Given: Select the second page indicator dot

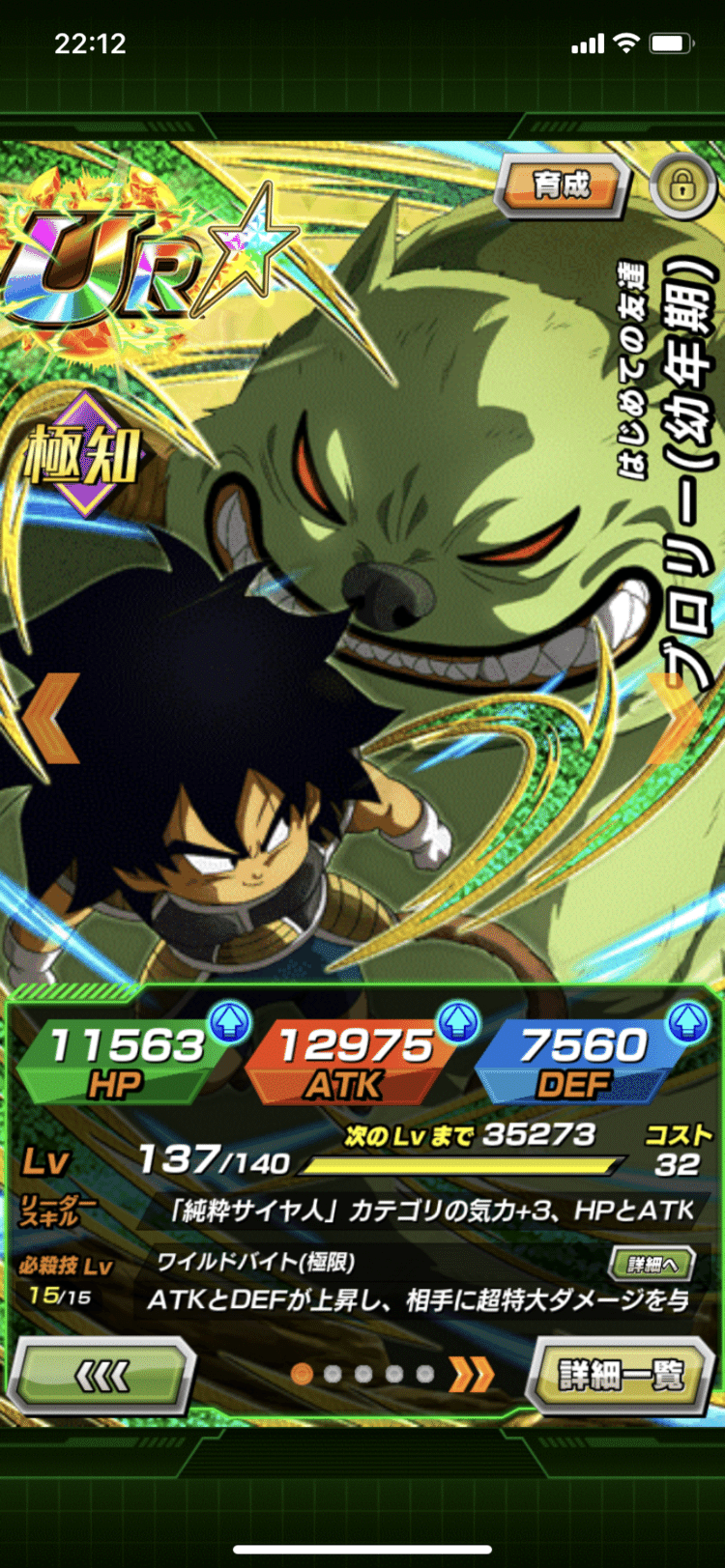Looking at the screenshot, I should point(333,1374).
